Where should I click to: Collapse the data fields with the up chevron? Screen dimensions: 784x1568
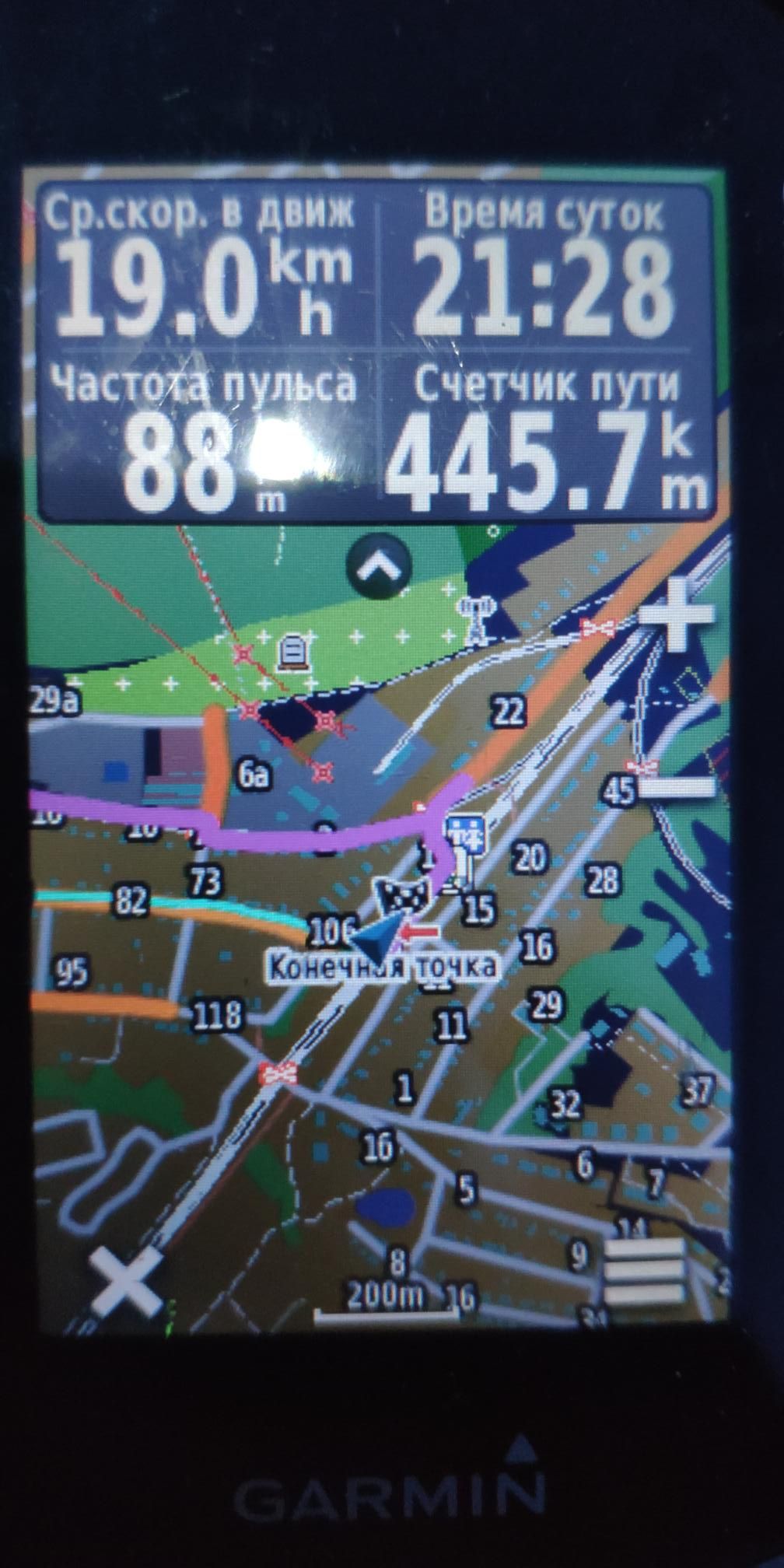(x=379, y=568)
